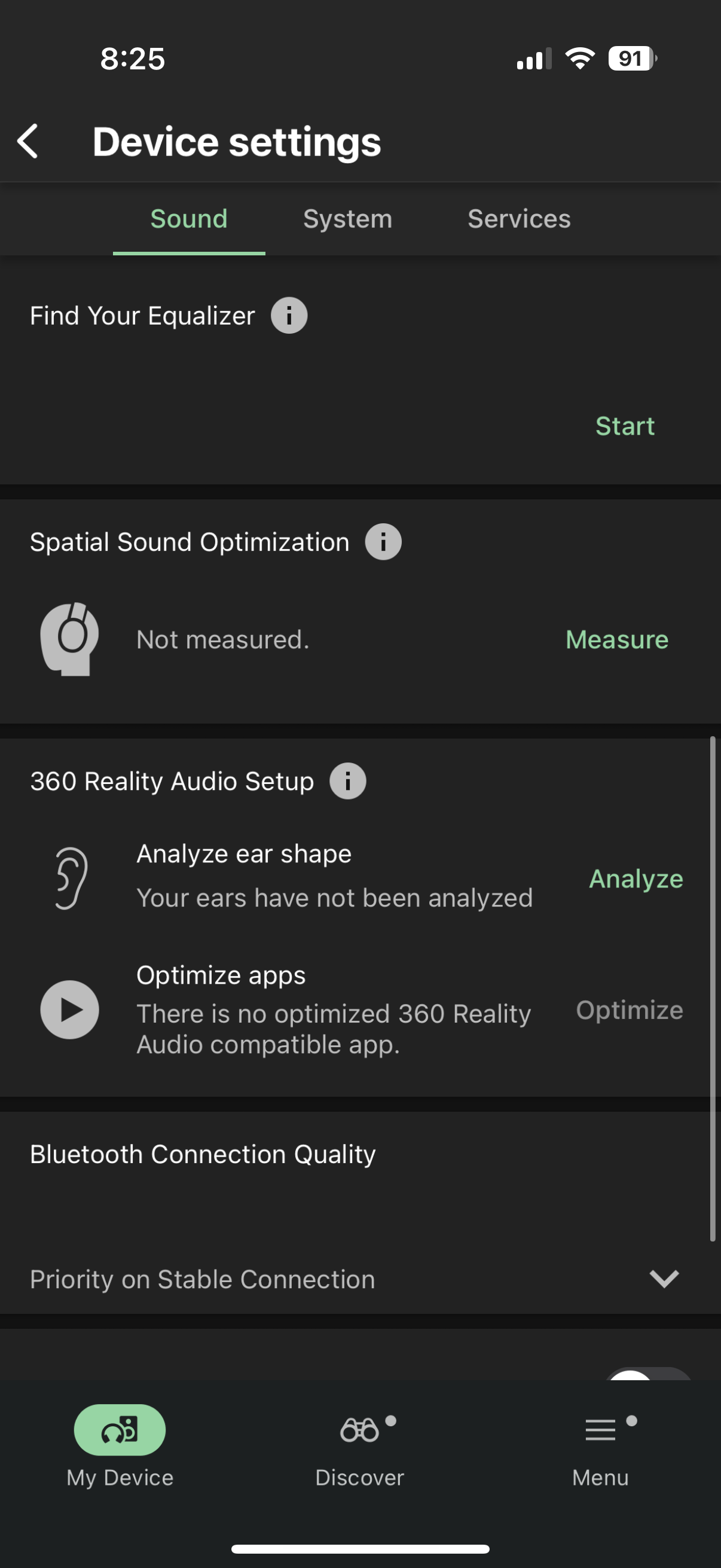Tap Measure for Spatial Sound Optimization
The image size is (721, 1568).
(616, 639)
